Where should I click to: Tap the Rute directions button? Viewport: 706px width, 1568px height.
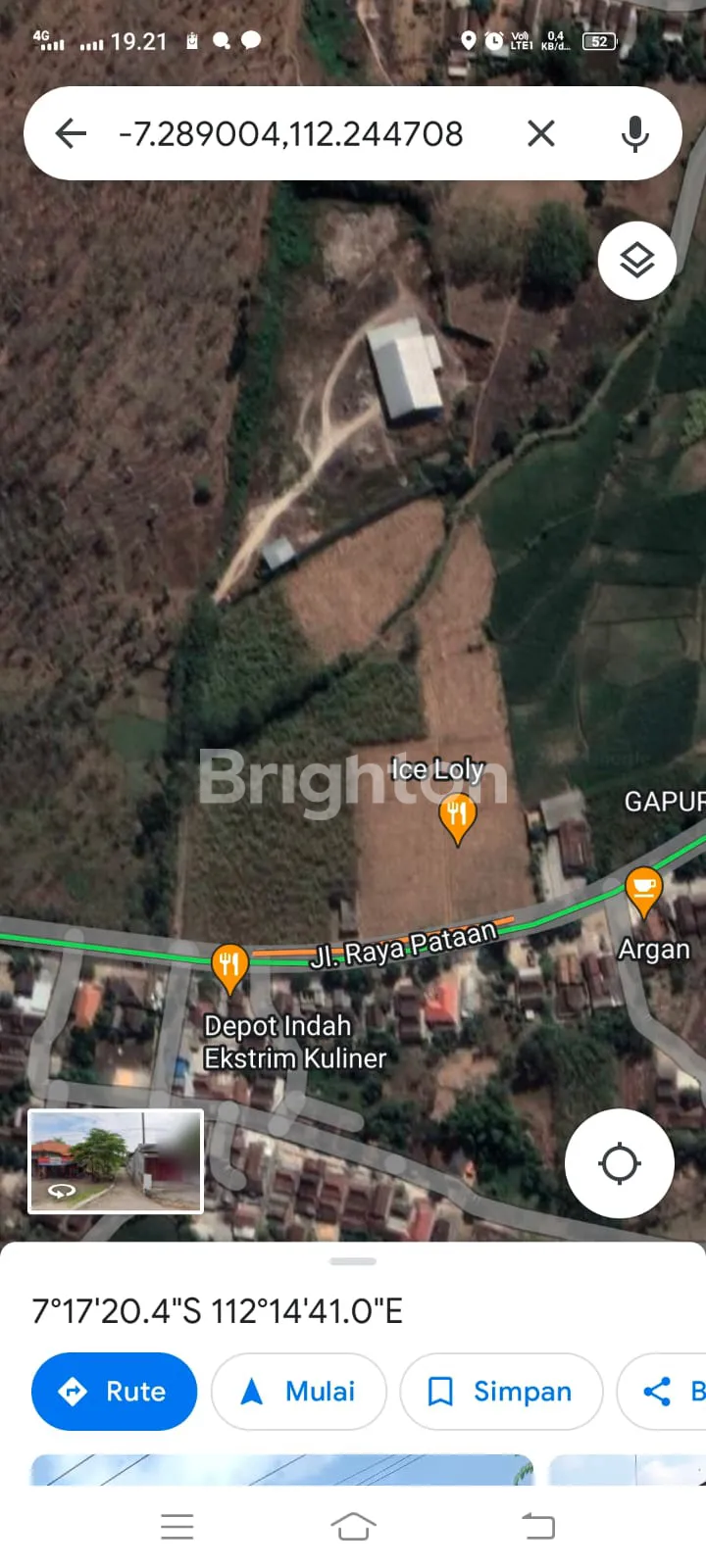(114, 1392)
